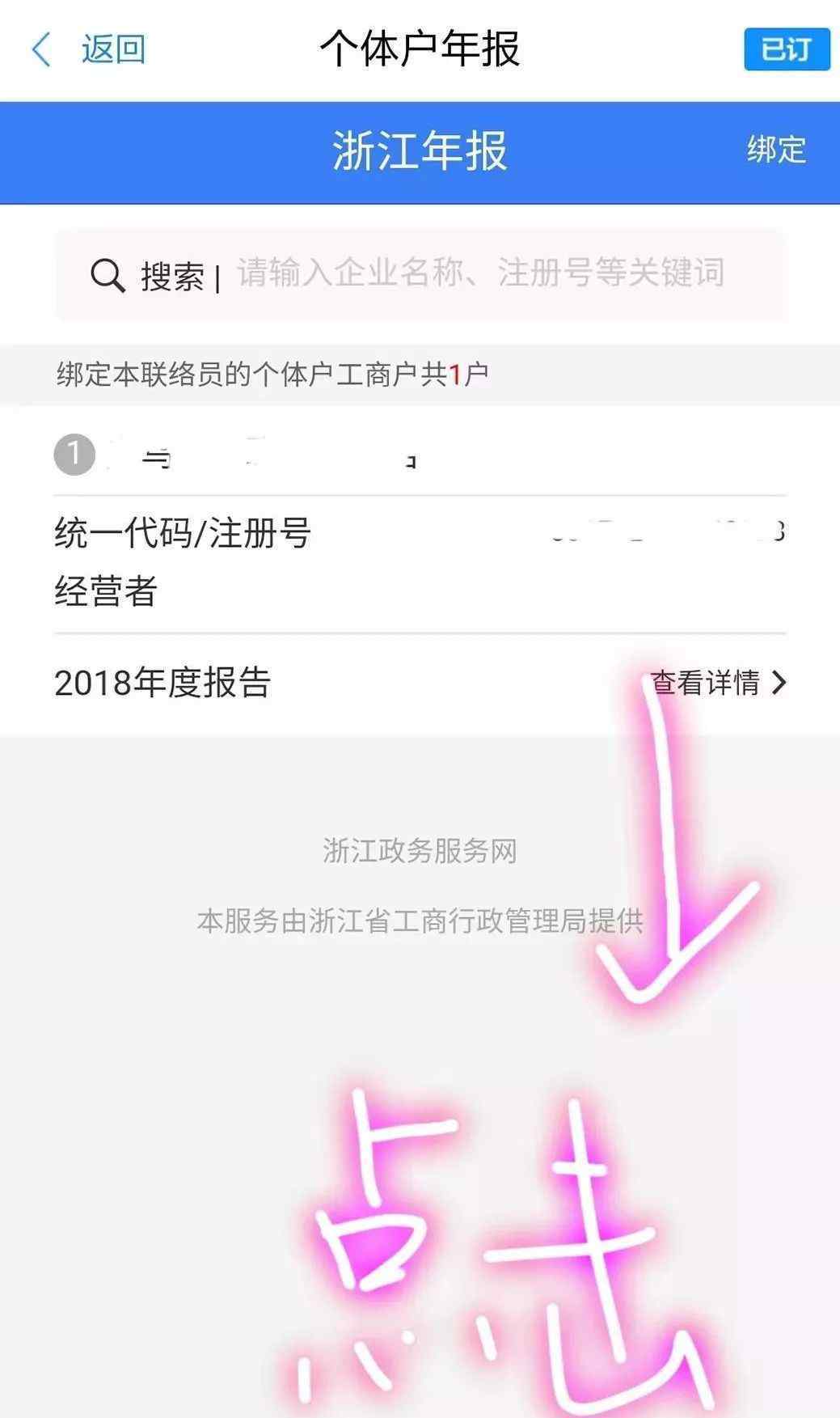Viewport: 840px width, 1418px height.
Task: Open 查看详情 for the 2018年度报告
Action: (718, 683)
